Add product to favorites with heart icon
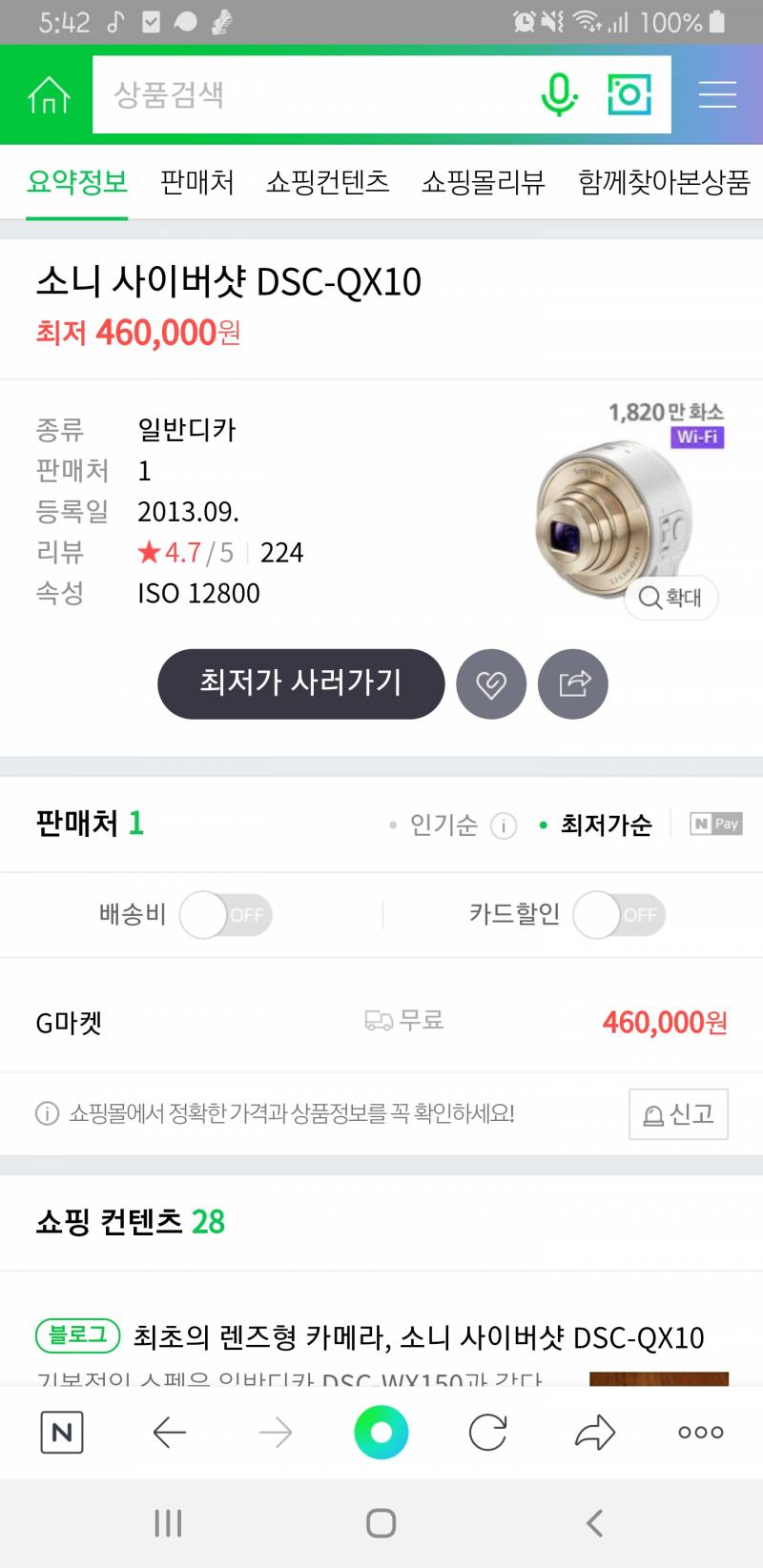The height and width of the screenshot is (1568, 763). 491,683
